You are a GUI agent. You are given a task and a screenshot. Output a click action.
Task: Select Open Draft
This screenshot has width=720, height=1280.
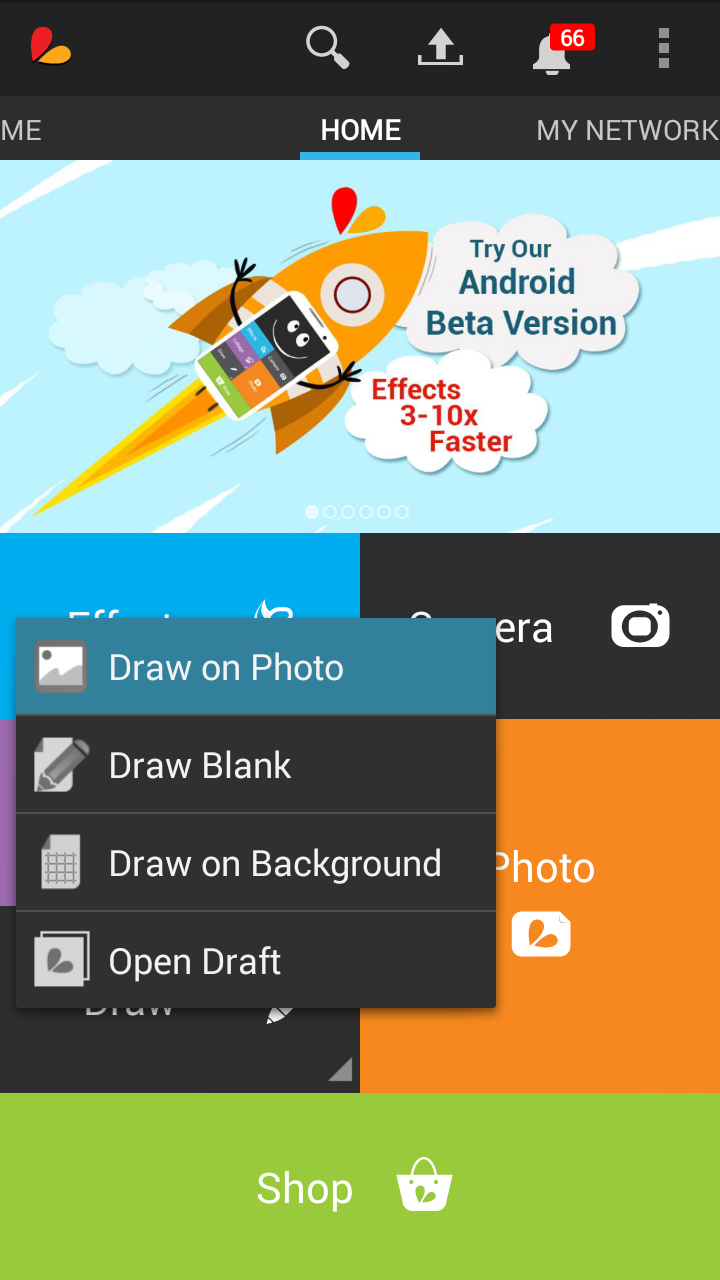256,961
